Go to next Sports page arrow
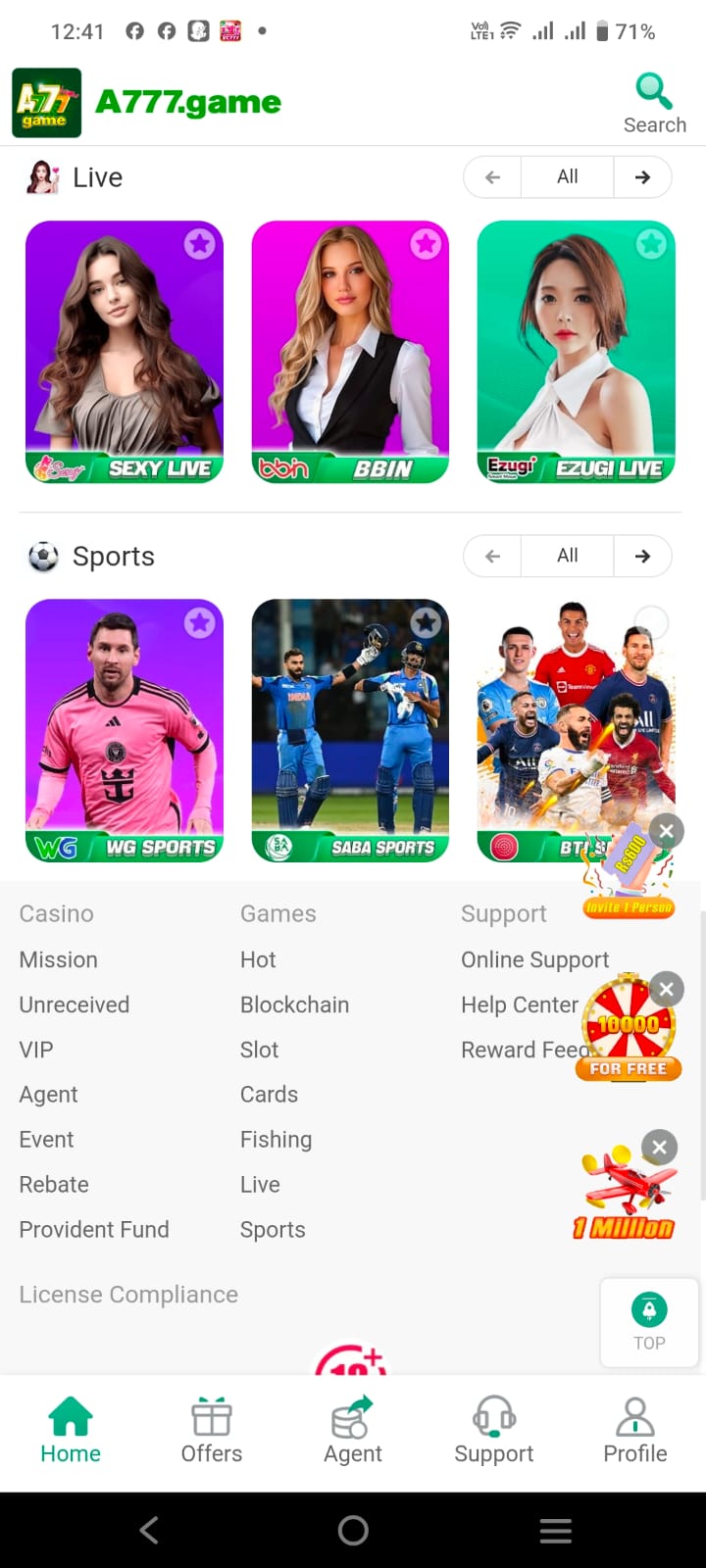The height and width of the screenshot is (1568, 706). [642, 556]
